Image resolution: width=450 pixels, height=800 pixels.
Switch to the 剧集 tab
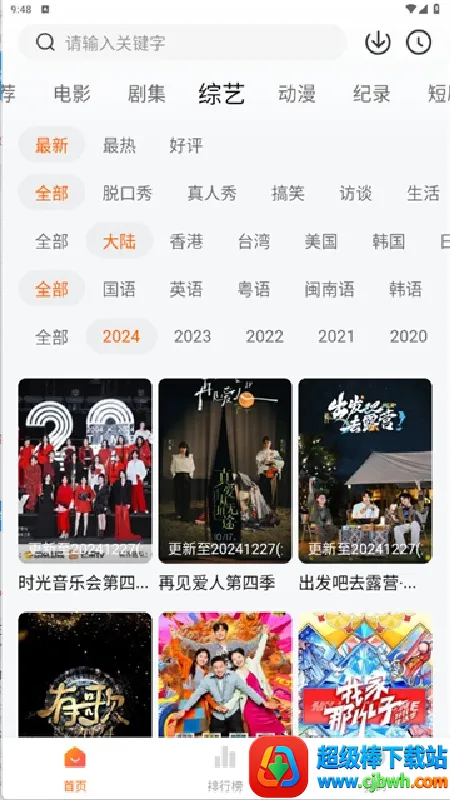[146, 94]
